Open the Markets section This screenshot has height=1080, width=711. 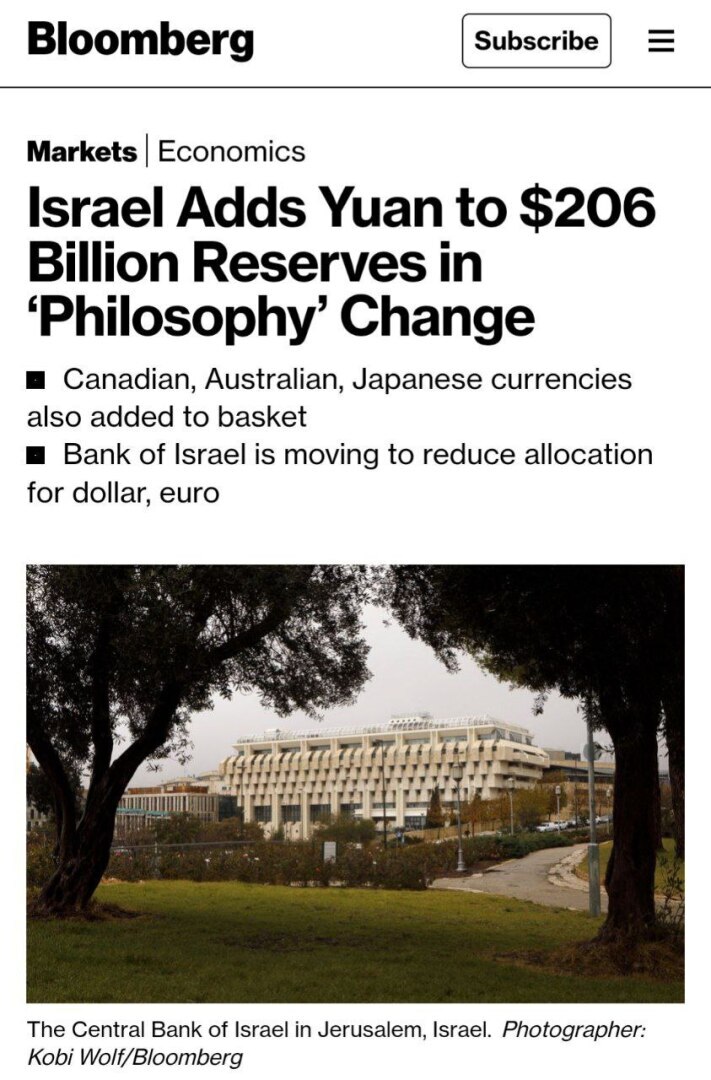pos(81,152)
